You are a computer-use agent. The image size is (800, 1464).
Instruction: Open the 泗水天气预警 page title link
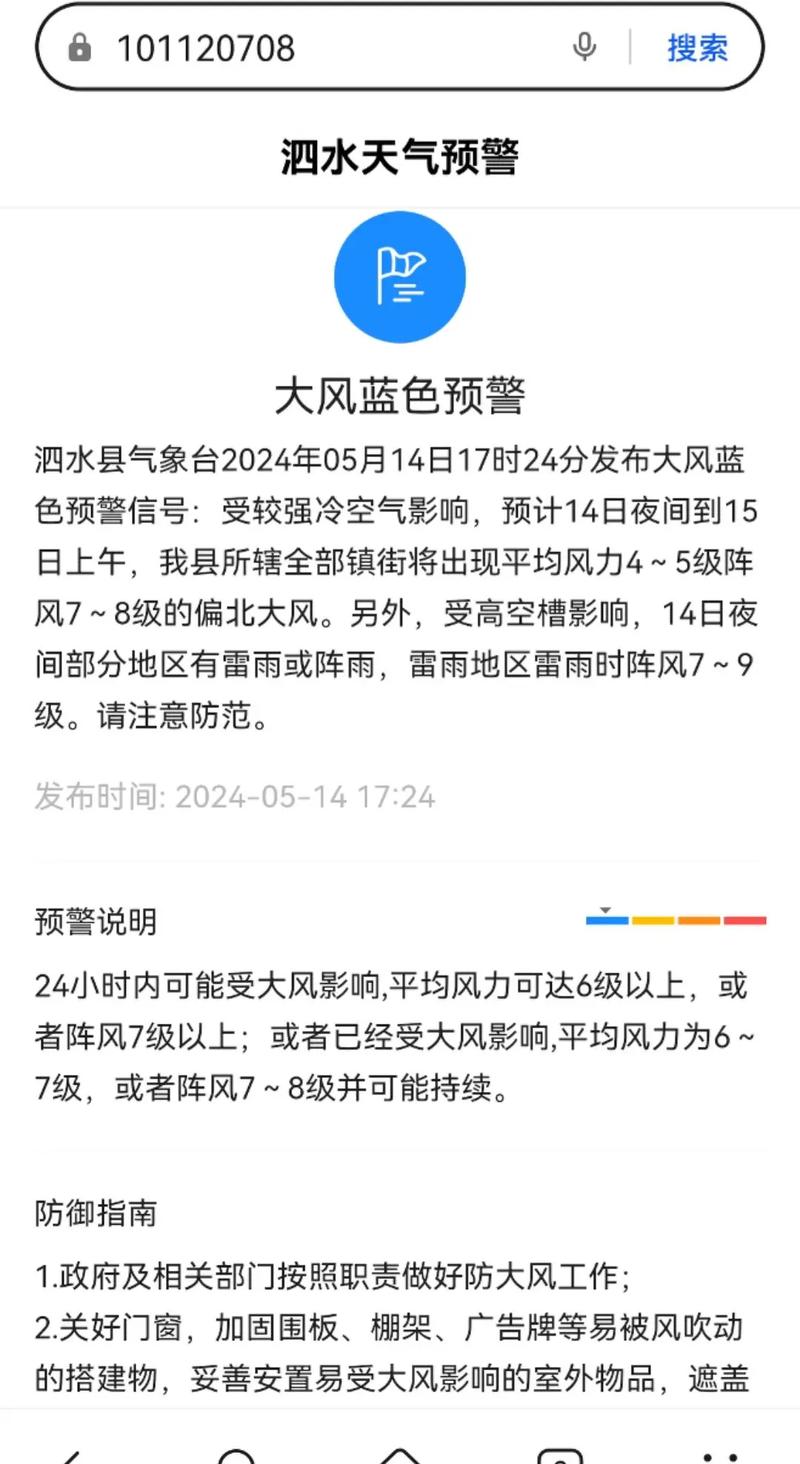400,157
